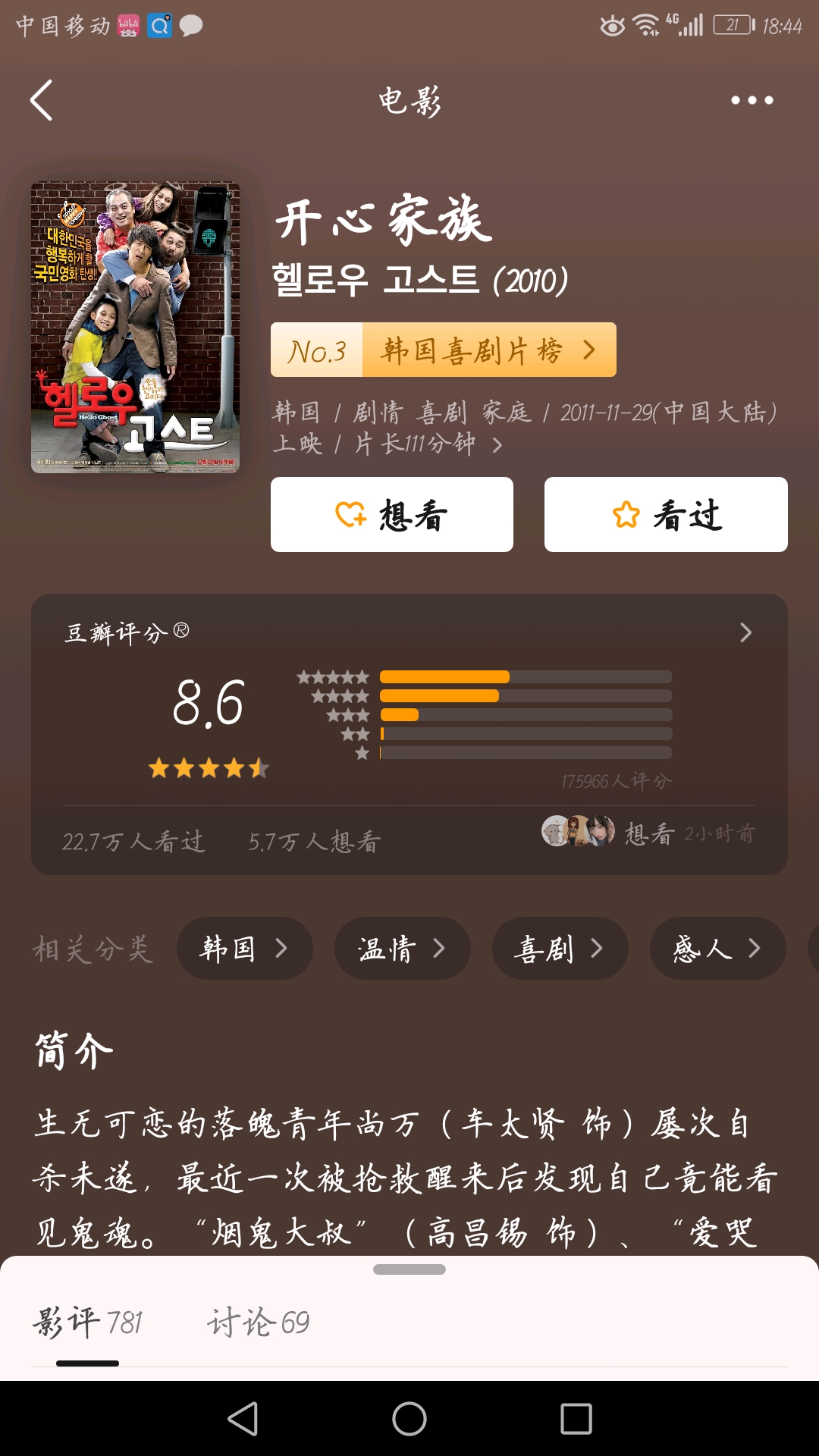The height and width of the screenshot is (1456, 819).
Task: Select the 韩国 category chip
Action: pyautogui.click(x=244, y=948)
